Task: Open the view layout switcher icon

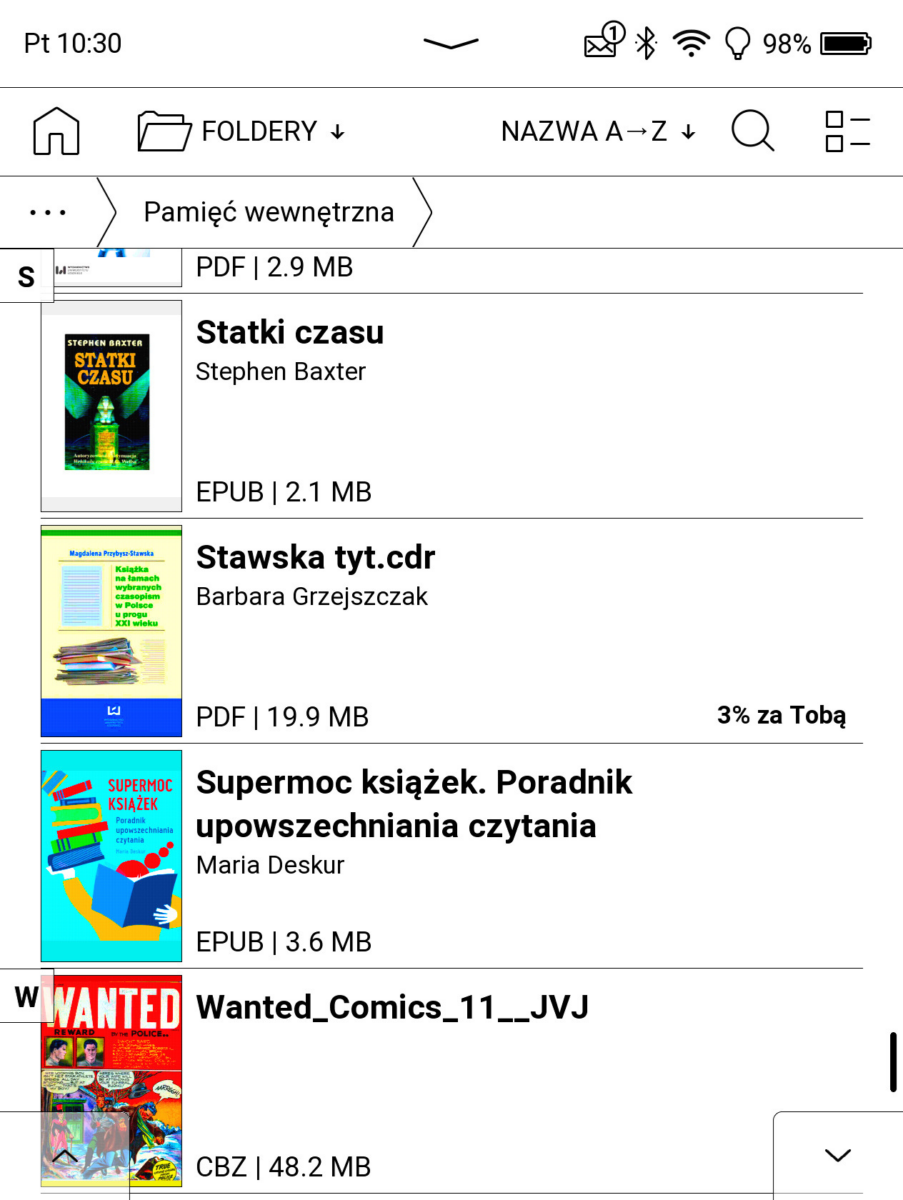Action: [846, 130]
